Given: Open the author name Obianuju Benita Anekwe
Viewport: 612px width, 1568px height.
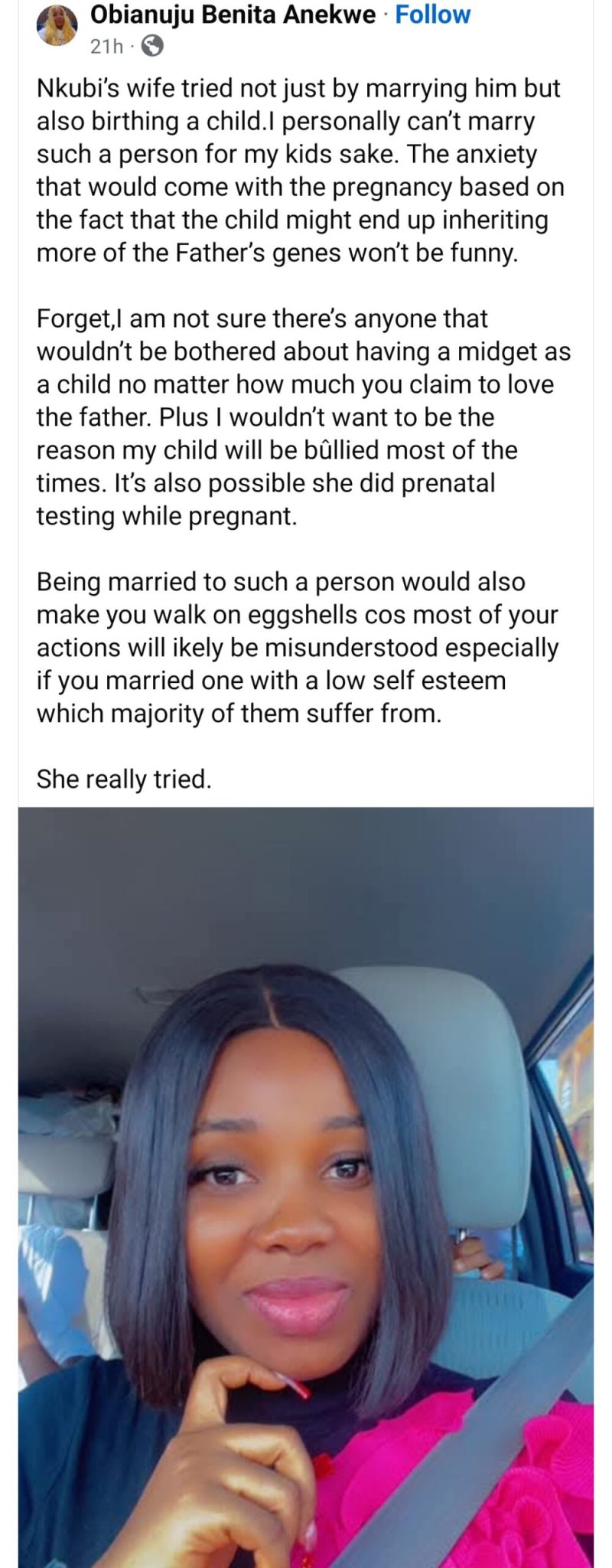Looking at the screenshot, I should (x=233, y=15).
